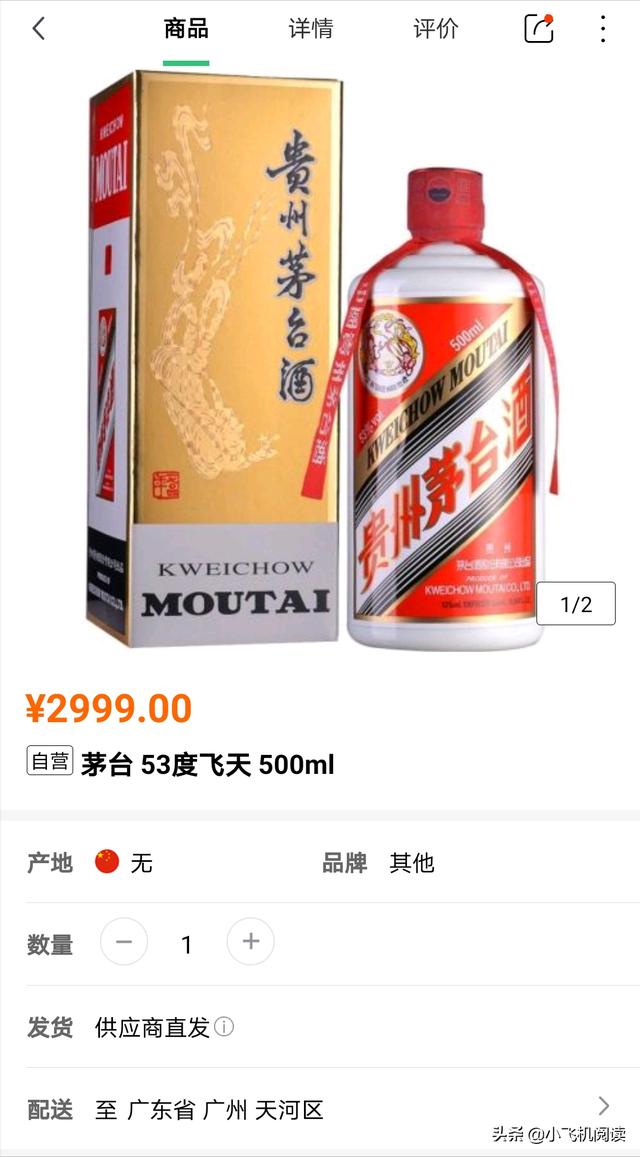Open the 配送 delivery address row
The width and height of the screenshot is (640, 1157).
[320, 1109]
